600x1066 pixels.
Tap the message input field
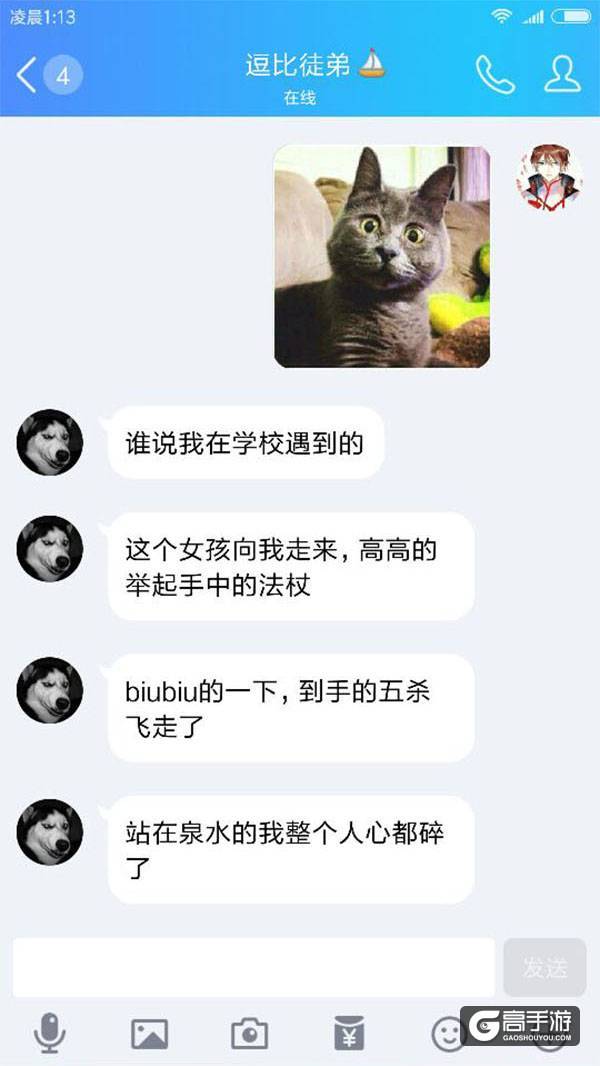[253, 967]
